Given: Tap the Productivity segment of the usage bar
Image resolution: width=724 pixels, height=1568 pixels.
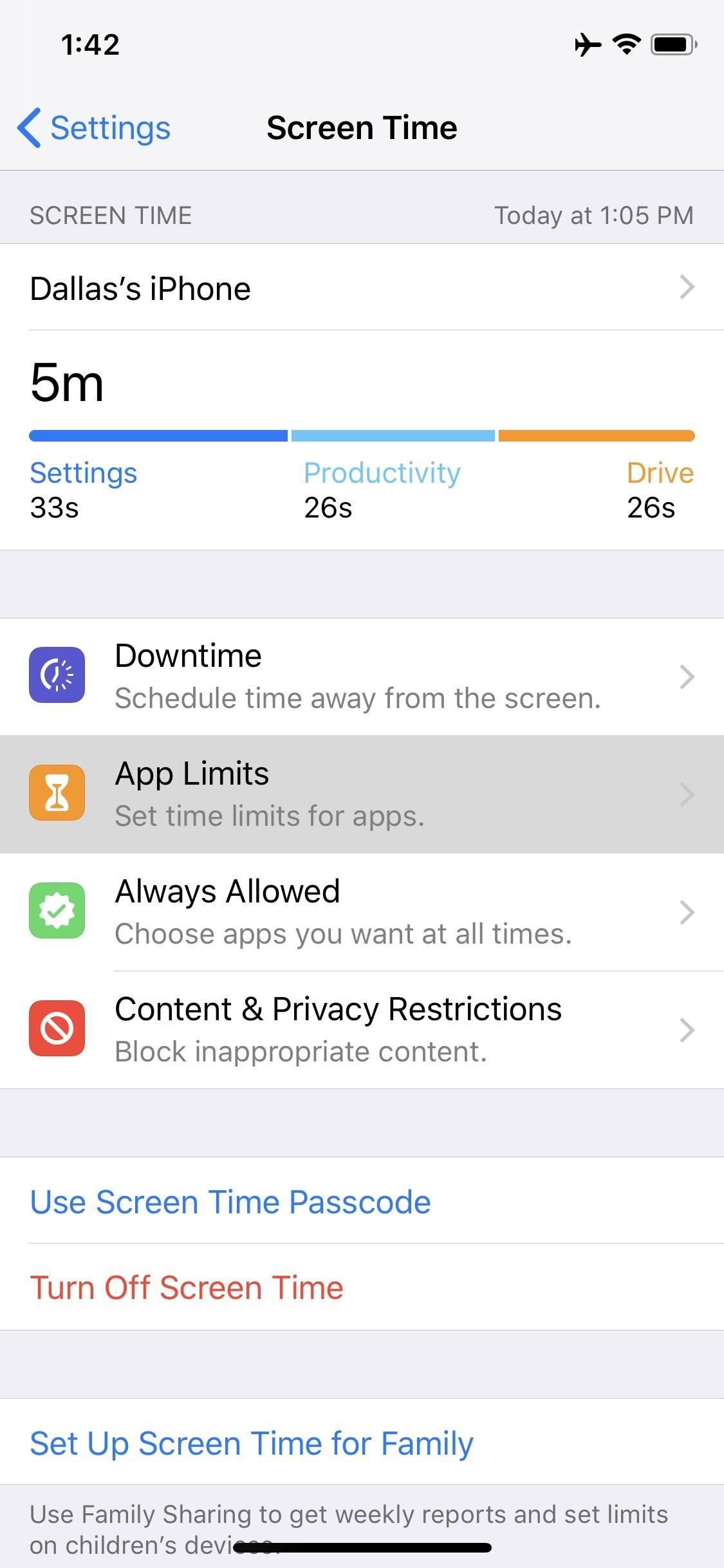Looking at the screenshot, I should 393,435.
